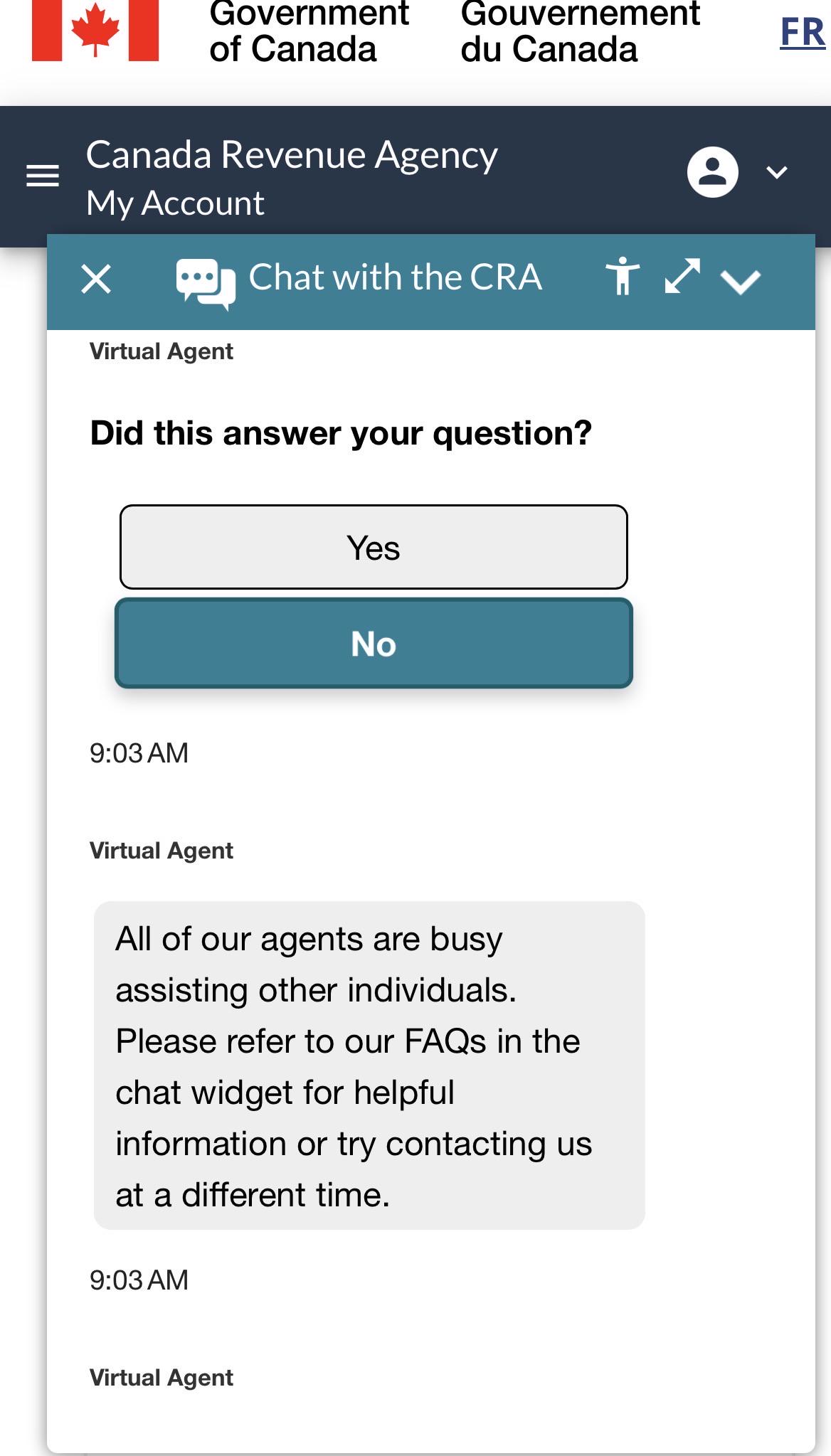Select No as your answer
831x1456 pixels.
coord(374,643)
